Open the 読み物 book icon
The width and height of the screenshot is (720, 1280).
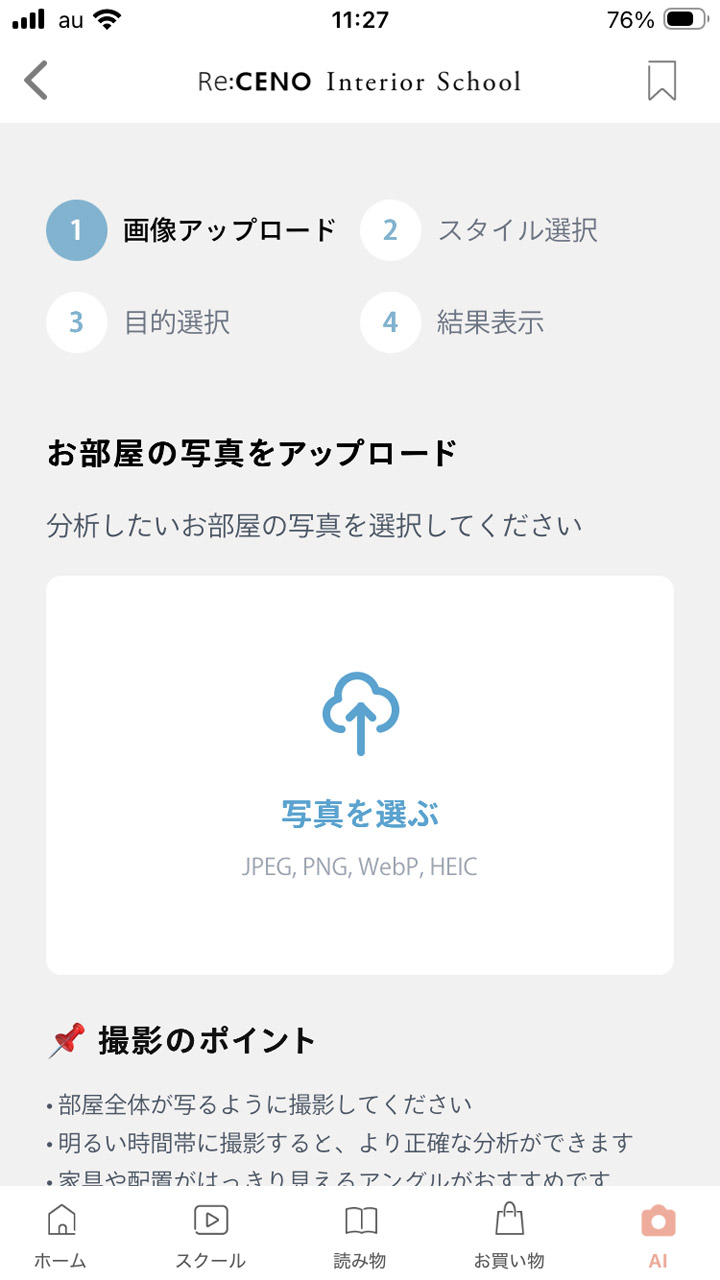(360, 1222)
